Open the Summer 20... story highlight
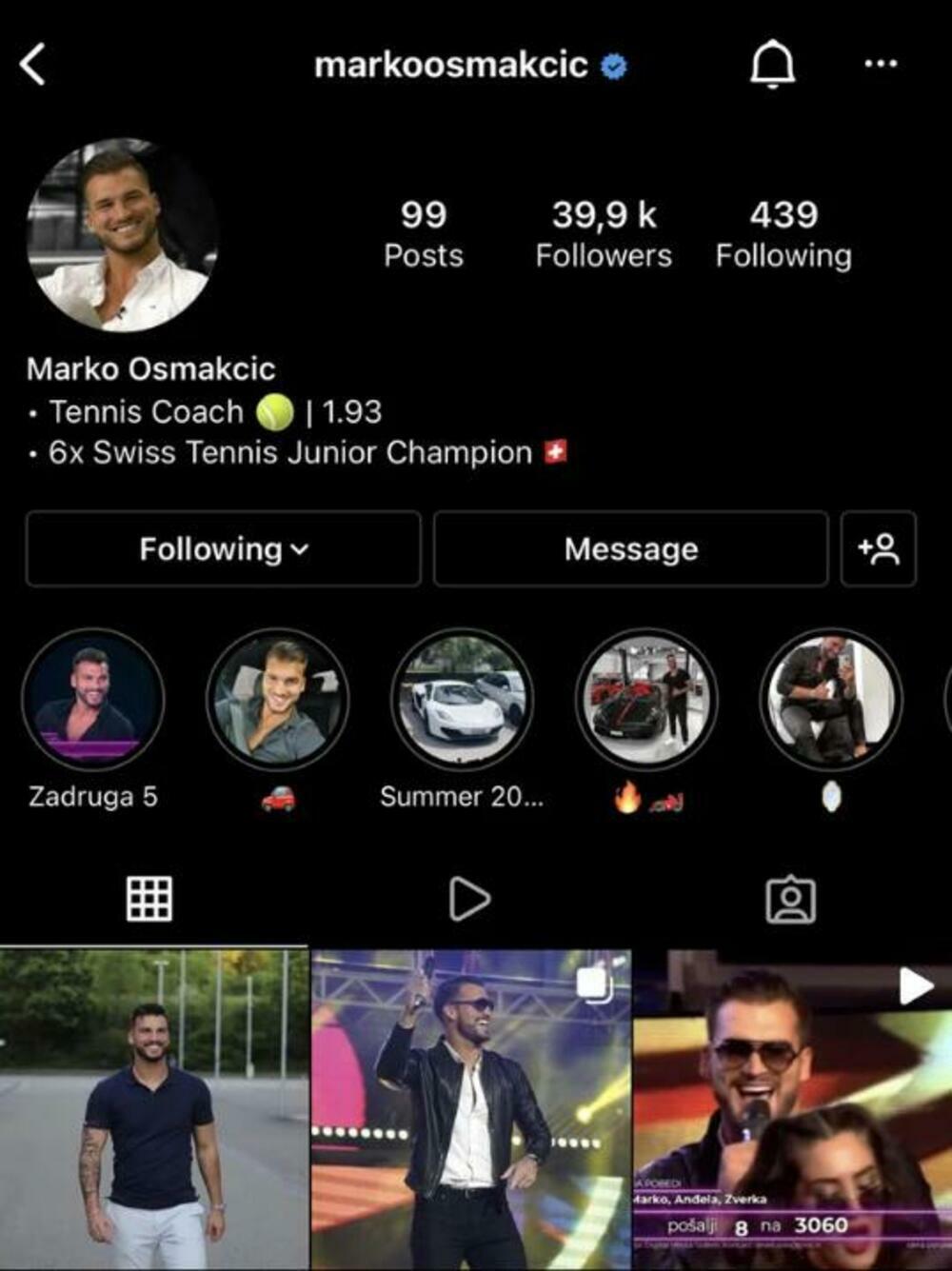 point(462,702)
